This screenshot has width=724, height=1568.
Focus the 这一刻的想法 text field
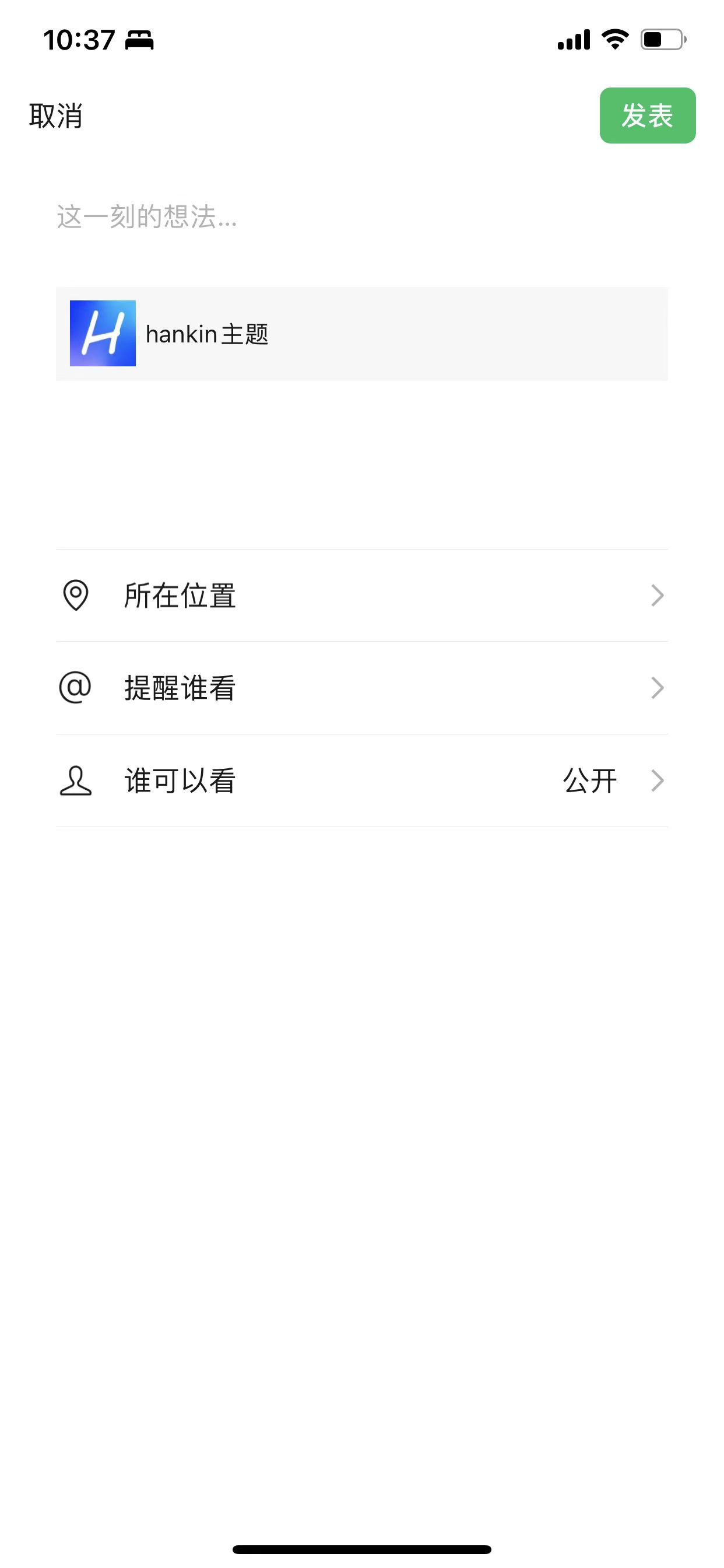coord(361,216)
